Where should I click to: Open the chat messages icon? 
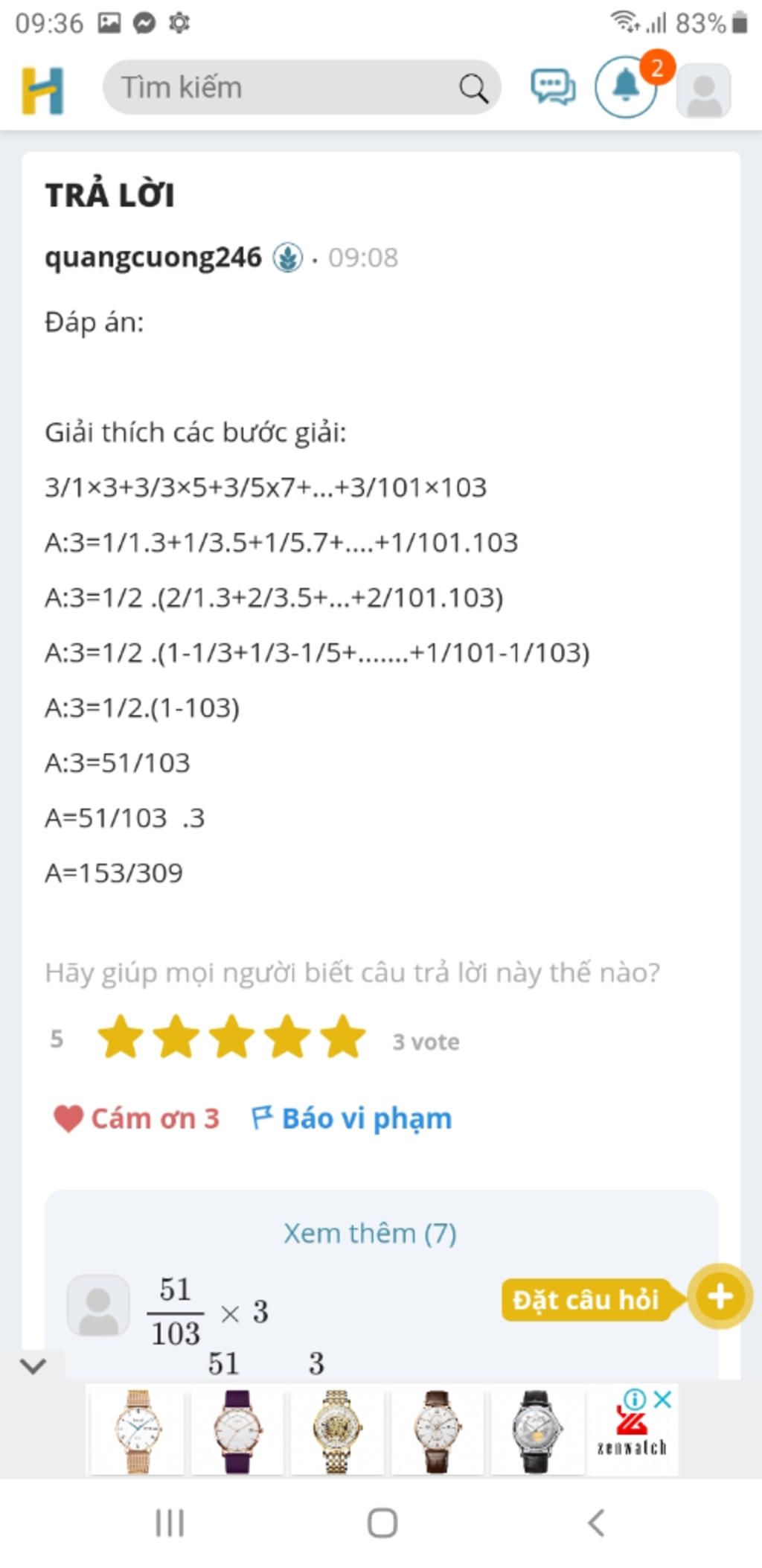coord(551,87)
